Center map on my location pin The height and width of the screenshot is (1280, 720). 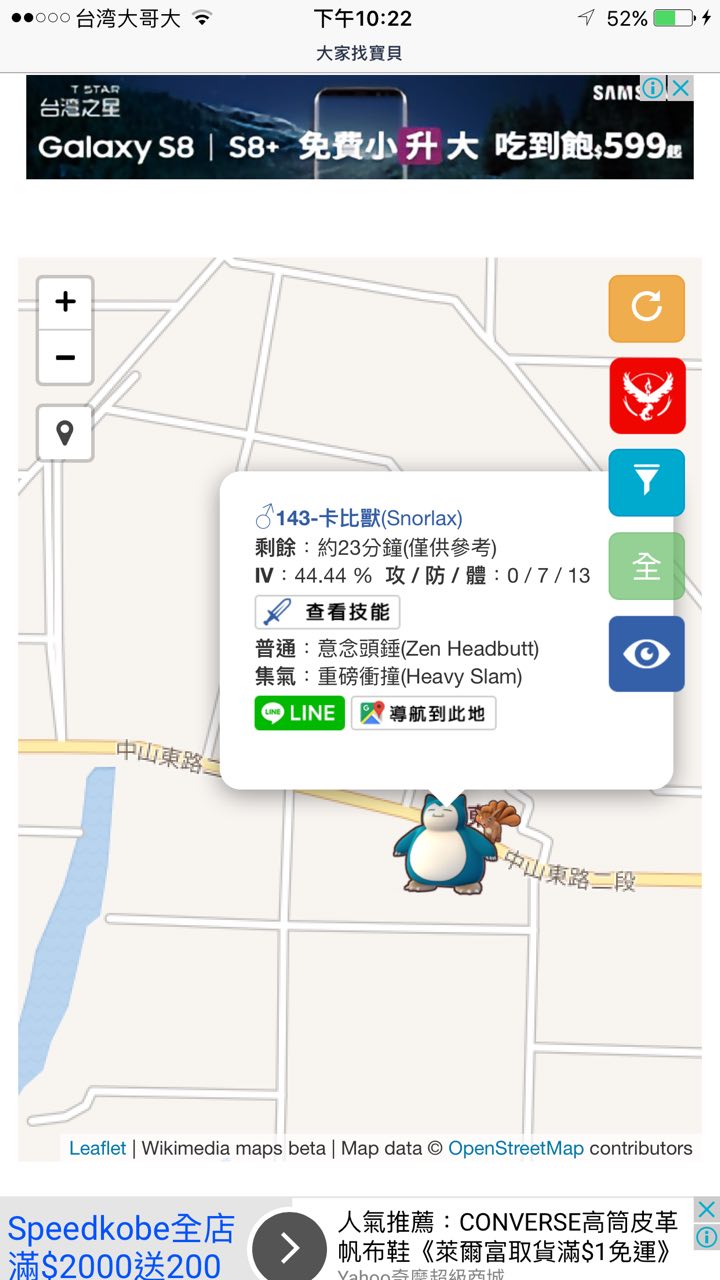click(65, 433)
